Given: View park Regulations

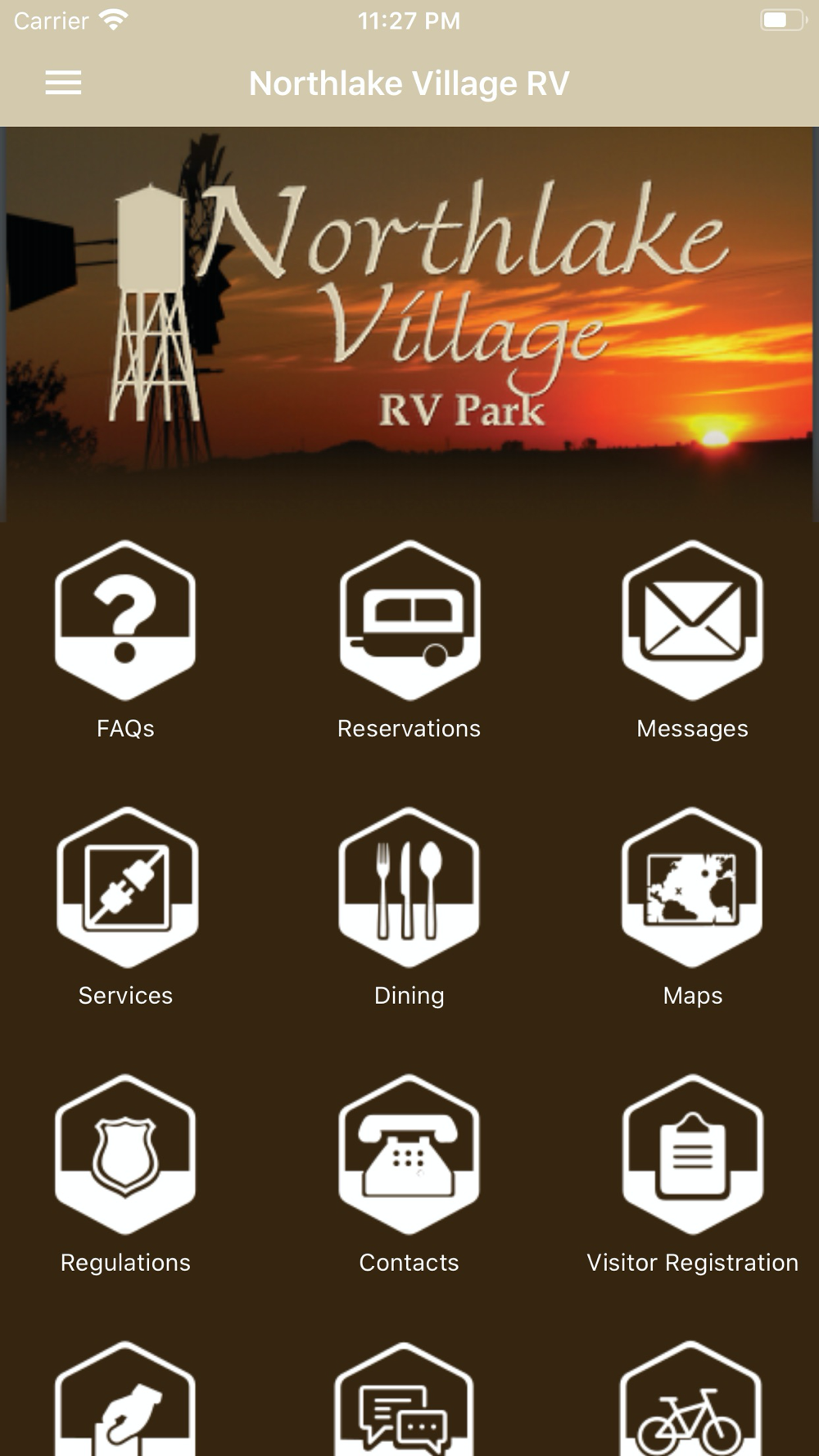Looking at the screenshot, I should click(125, 1155).
